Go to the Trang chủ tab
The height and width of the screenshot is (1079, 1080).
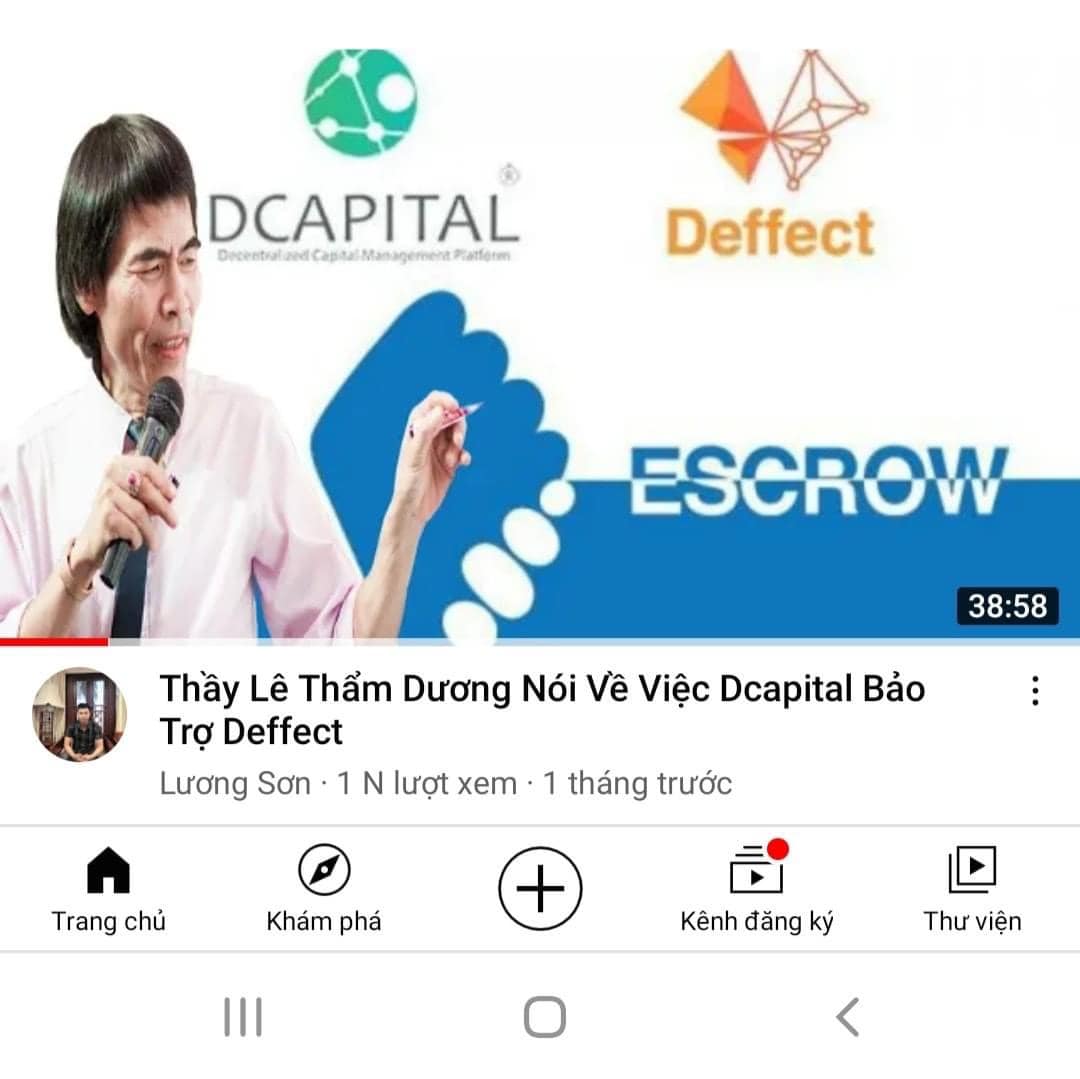pos(108,889)
